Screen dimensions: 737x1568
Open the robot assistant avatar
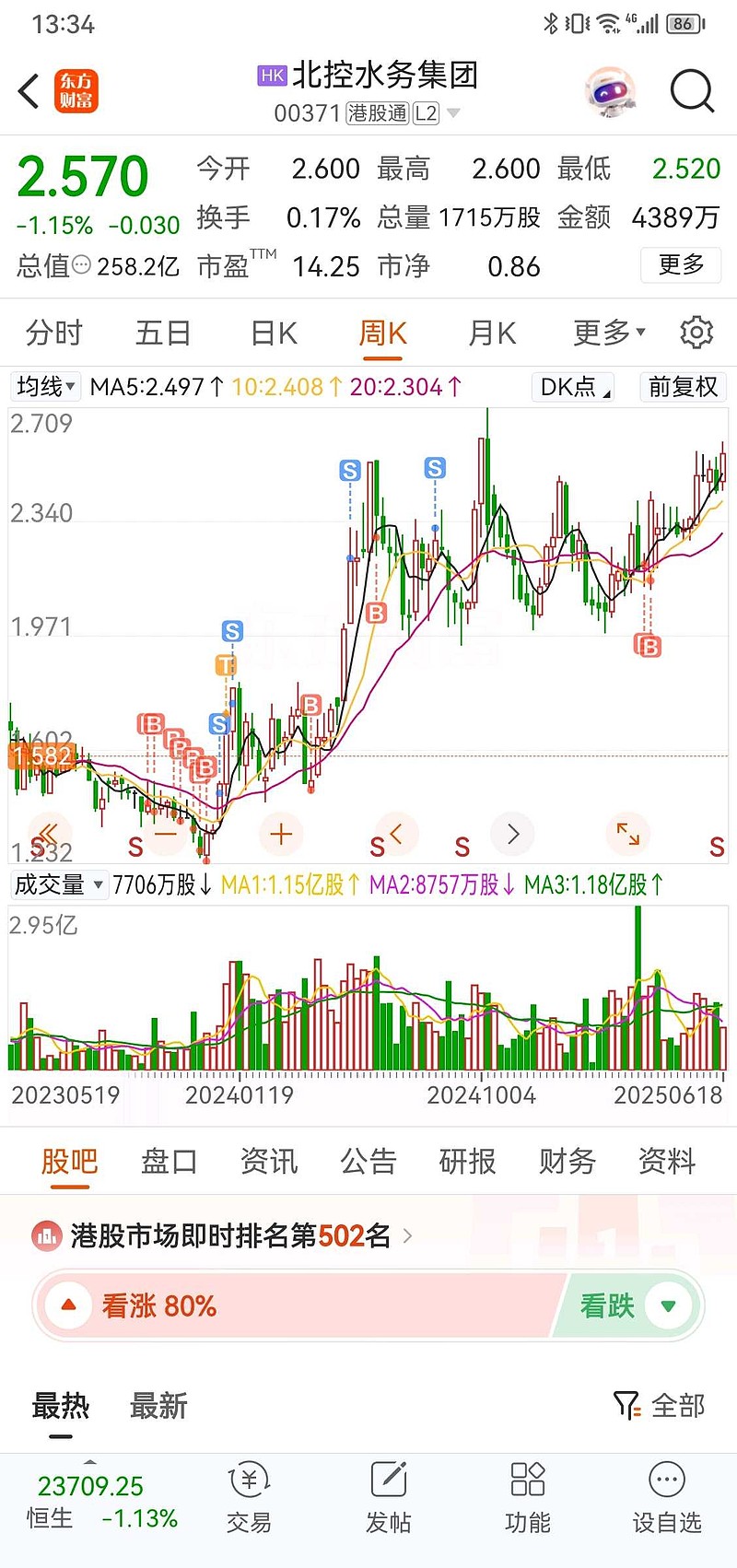point(611,91)
